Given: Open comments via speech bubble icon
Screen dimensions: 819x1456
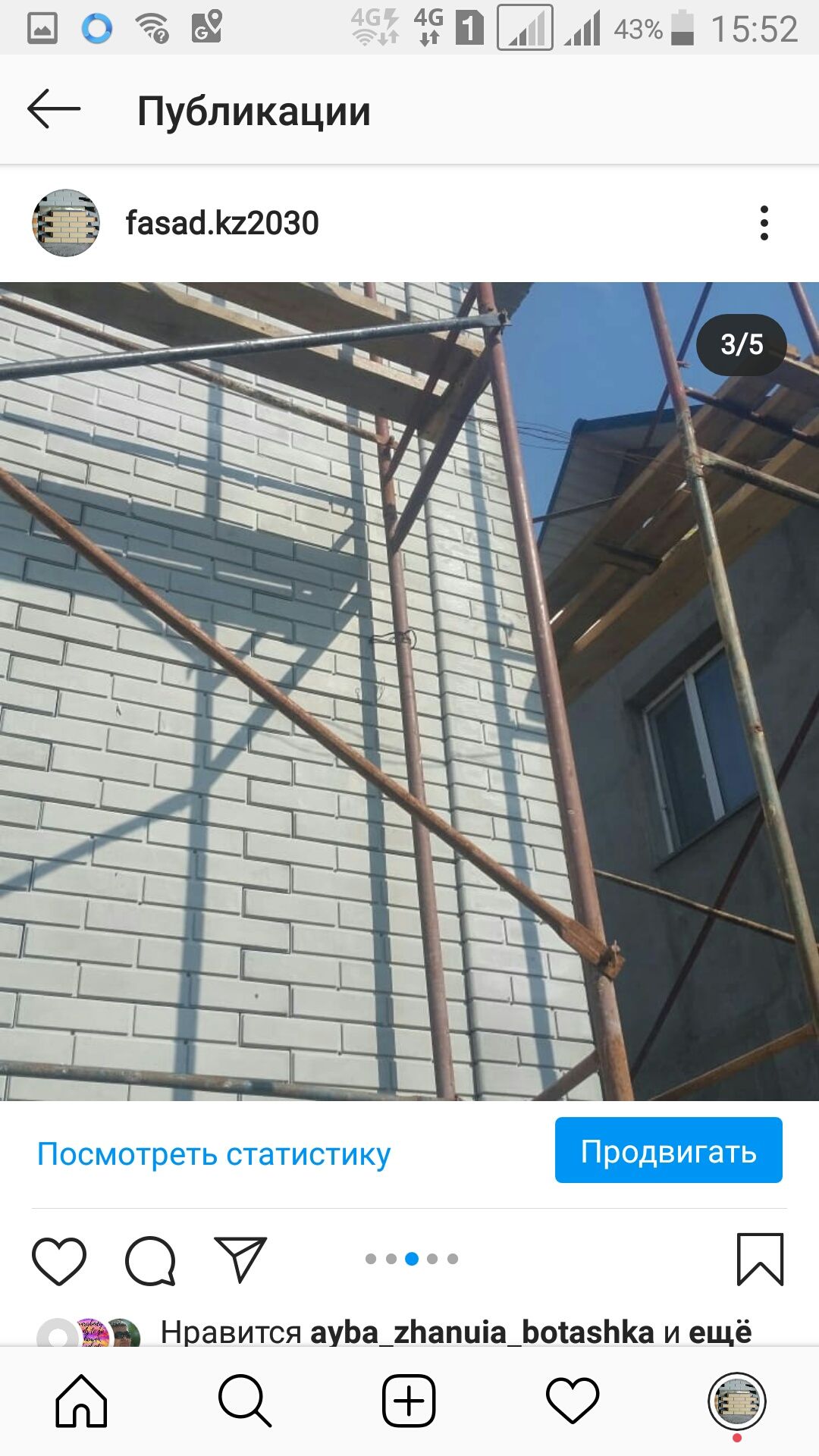Looking at the screenshot, I should (x=150, y=1260).
